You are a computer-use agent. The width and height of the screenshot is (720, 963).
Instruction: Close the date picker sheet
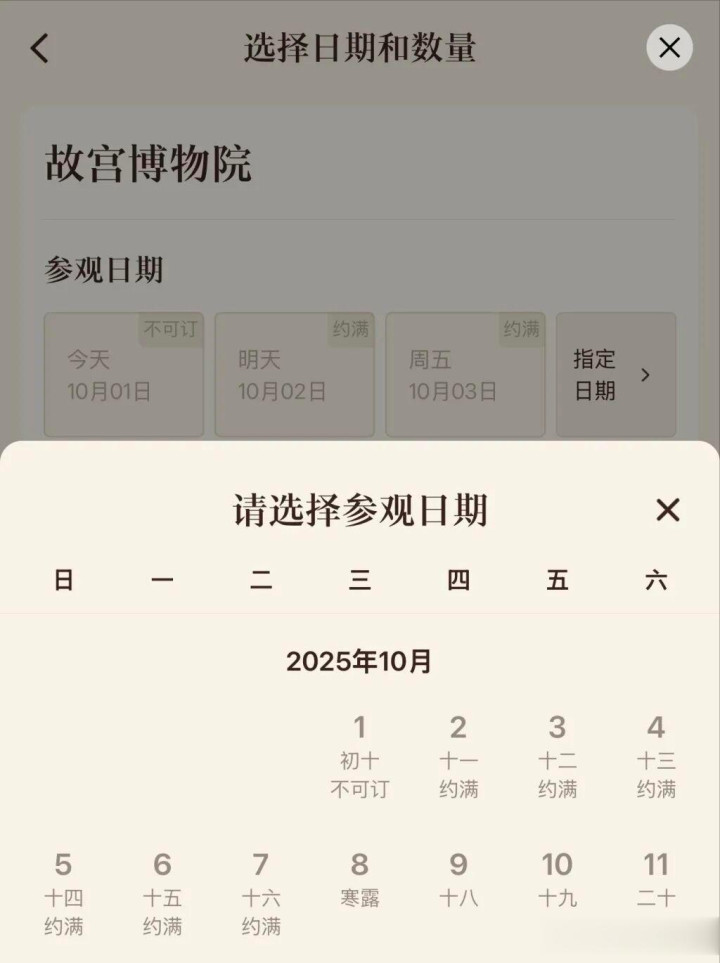click(x=668, y=510)
